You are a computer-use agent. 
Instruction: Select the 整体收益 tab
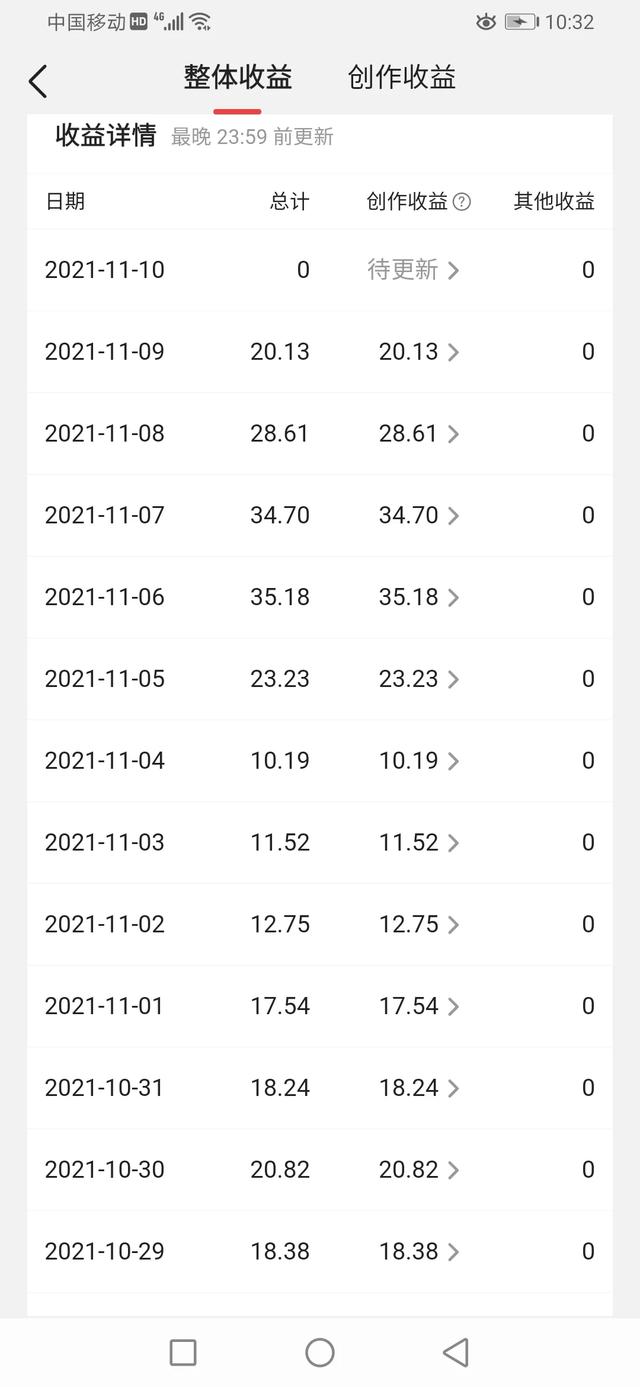point(237,78)
